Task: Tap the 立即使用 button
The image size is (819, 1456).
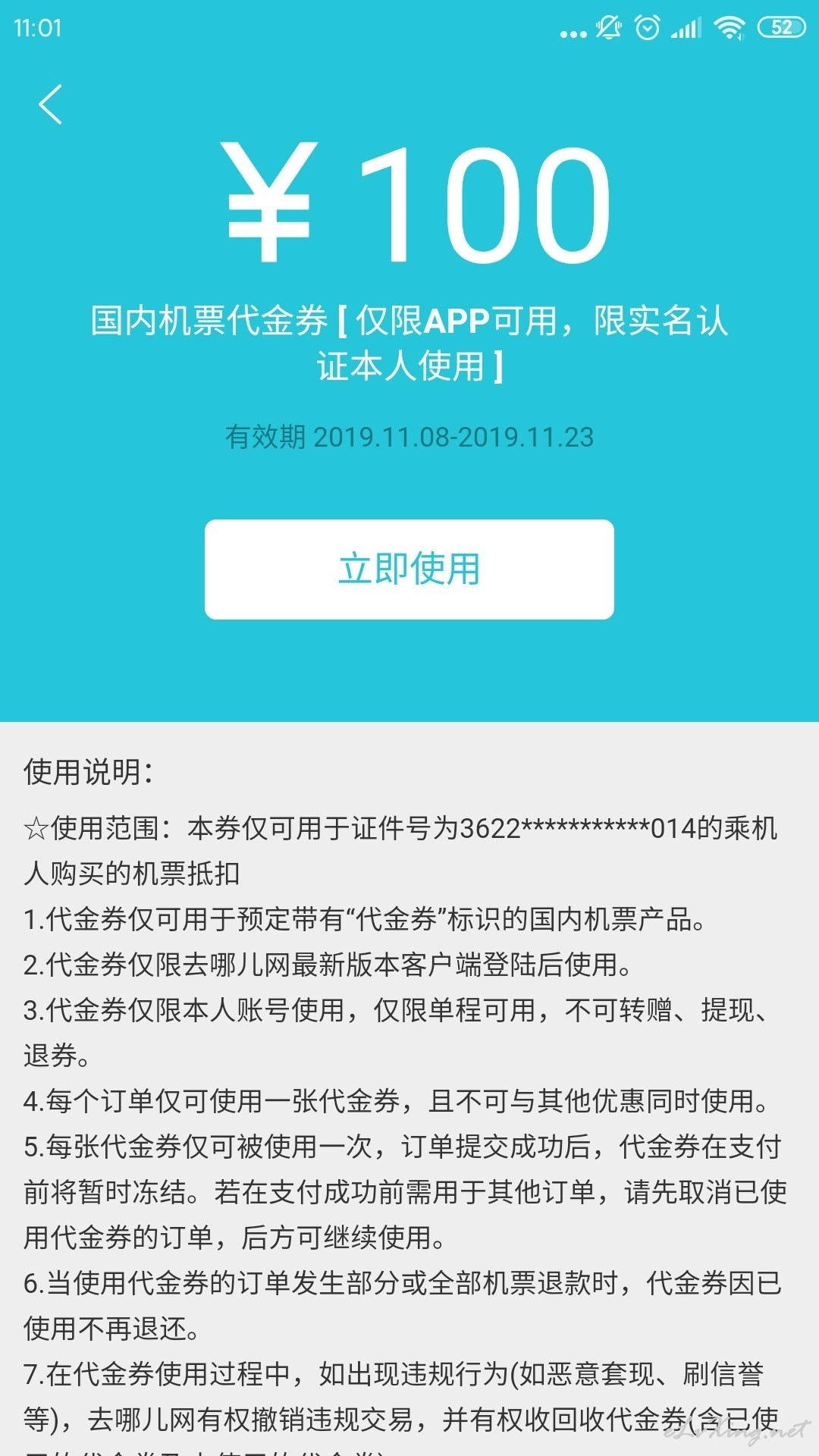Action: [x=409, y=570]
